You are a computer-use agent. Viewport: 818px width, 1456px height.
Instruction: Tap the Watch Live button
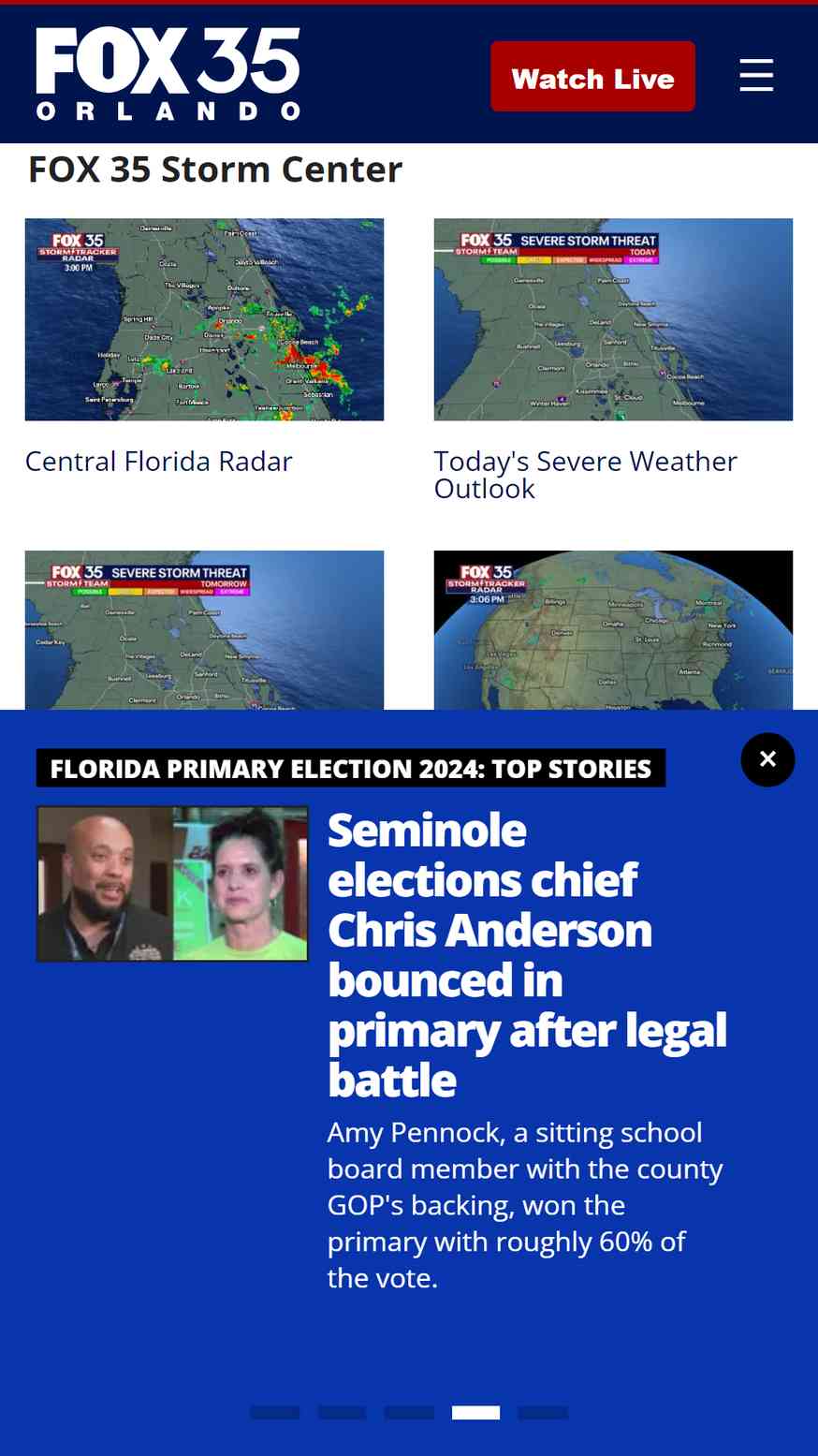(592, 77)
